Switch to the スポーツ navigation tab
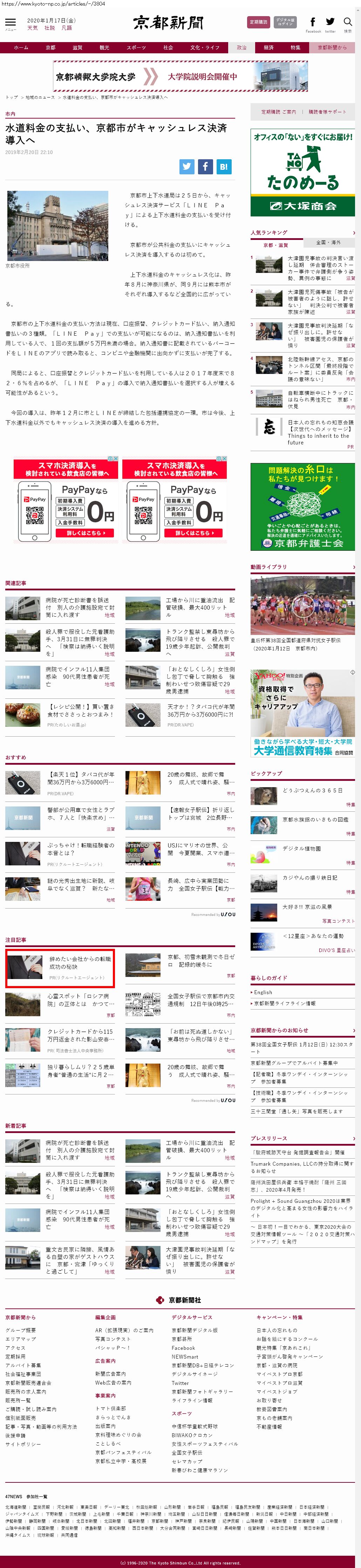 pos(136,47)
